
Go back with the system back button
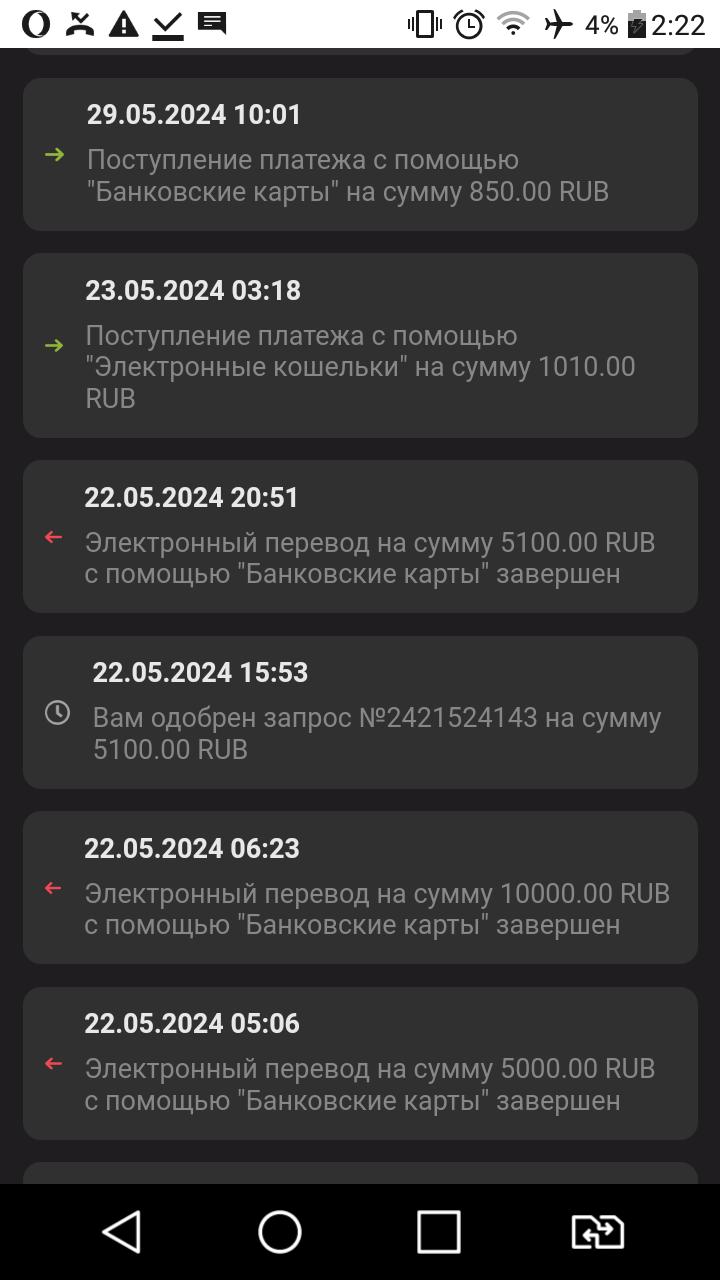coord(122,1232)
